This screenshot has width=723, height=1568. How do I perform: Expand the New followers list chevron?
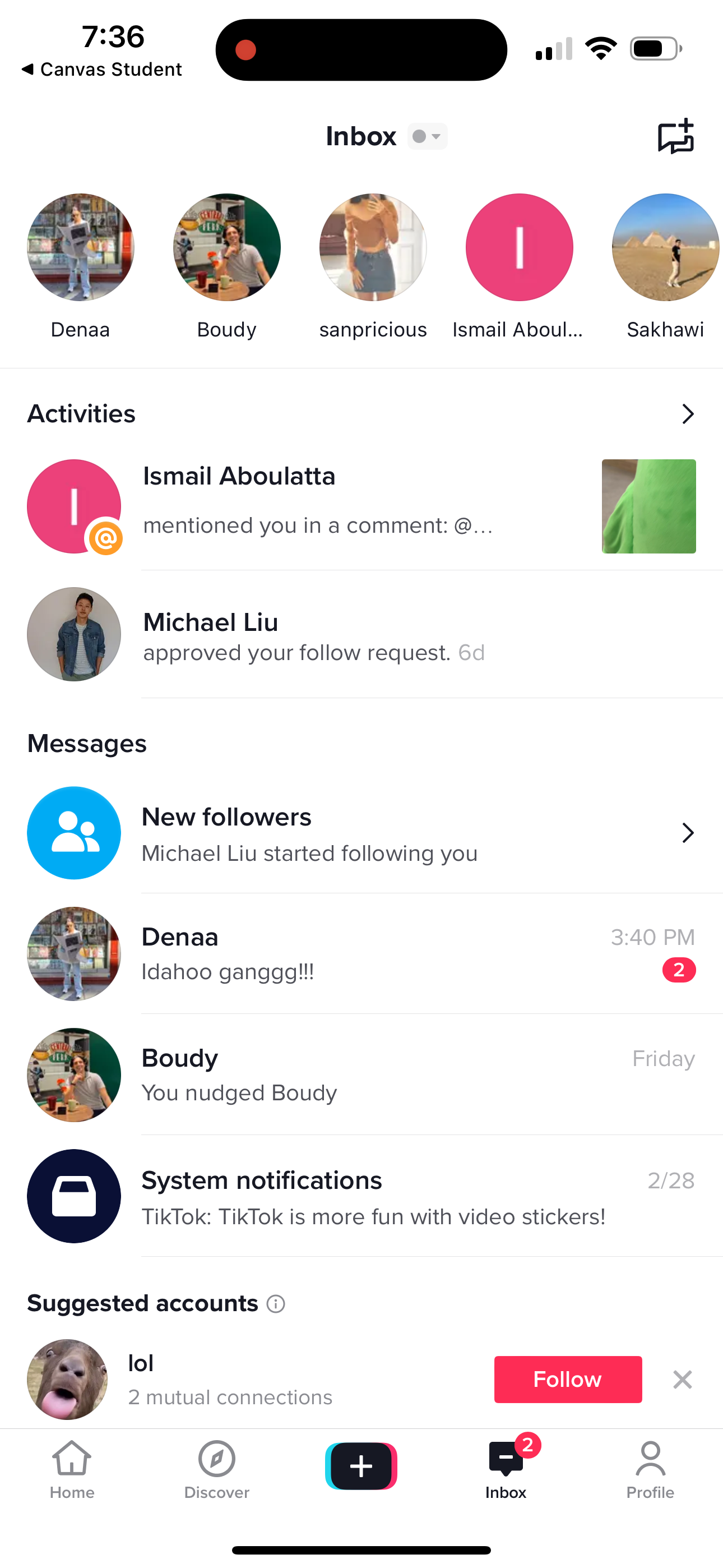[x=688, y=833]
